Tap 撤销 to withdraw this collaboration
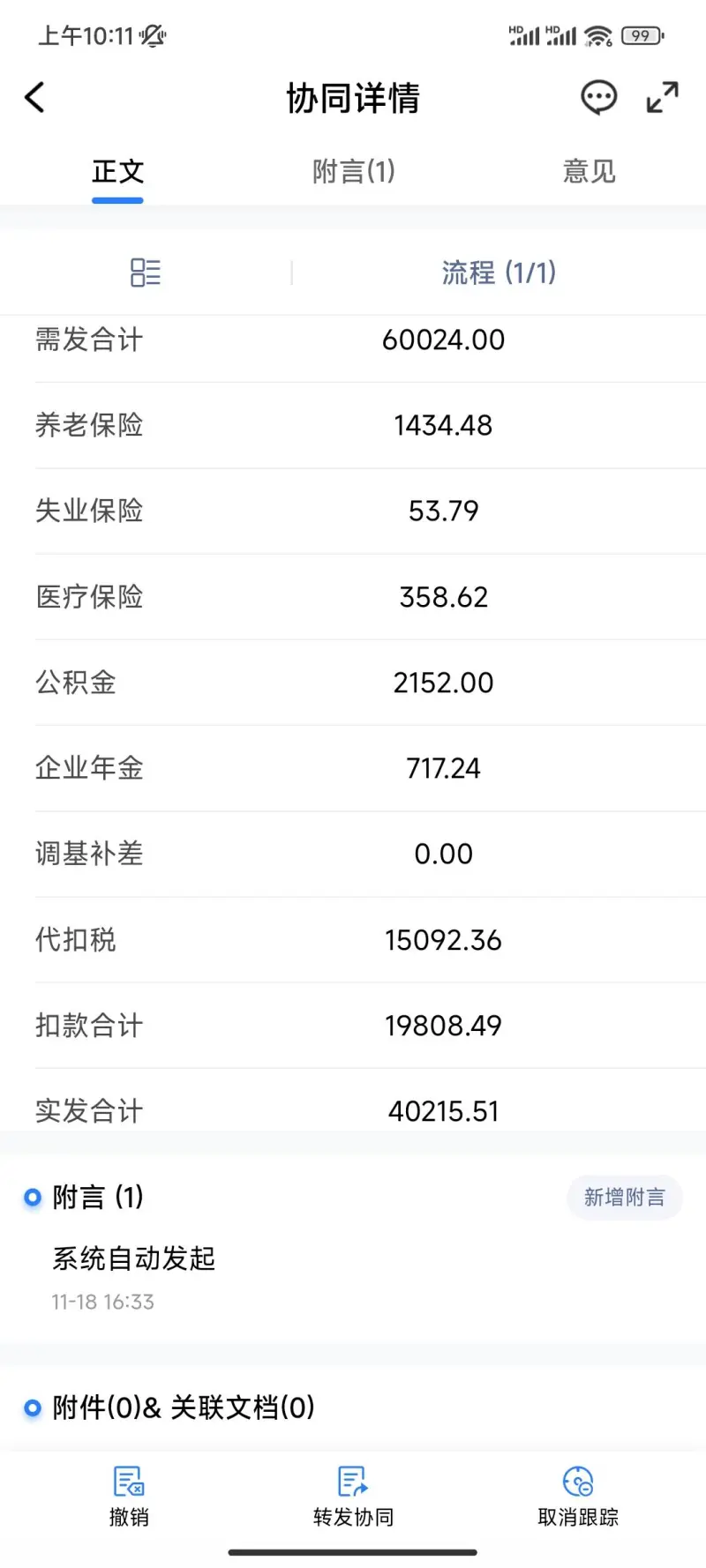706x1568 pixels. pos(129,1497)
